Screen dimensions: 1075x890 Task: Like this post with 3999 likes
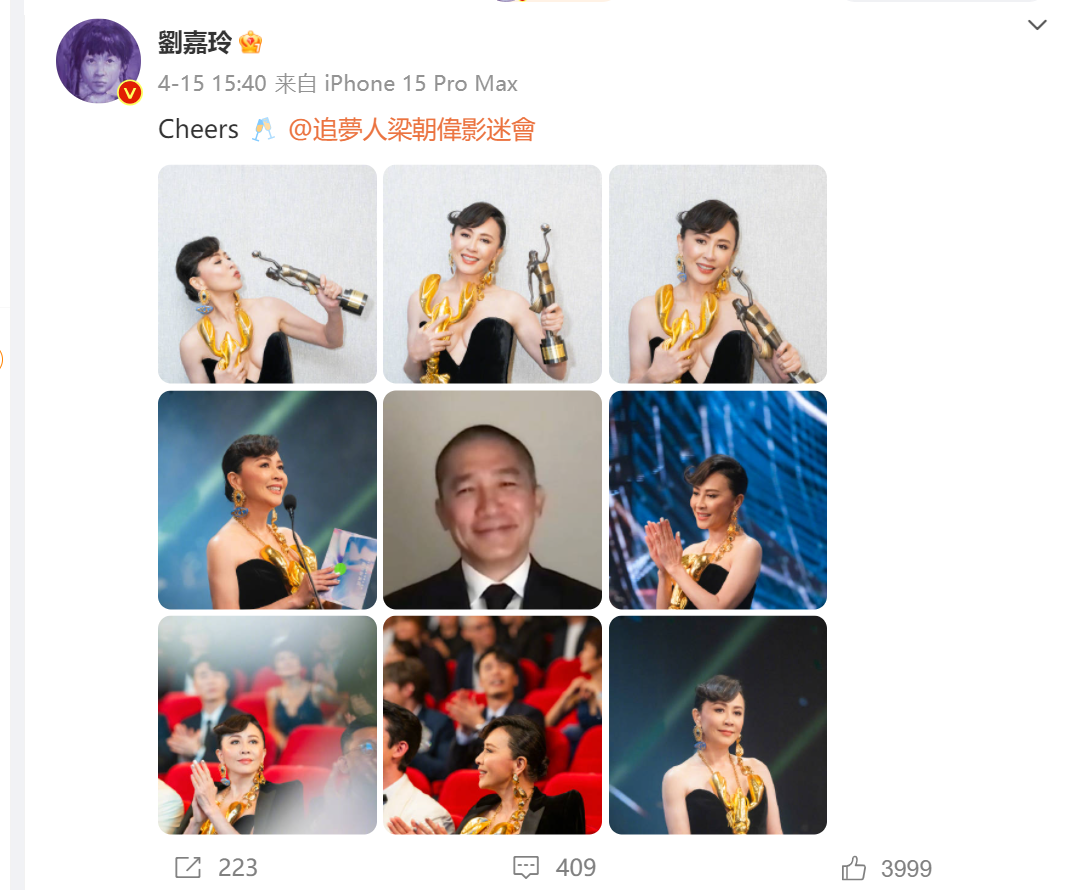click(x=887, y=868)
